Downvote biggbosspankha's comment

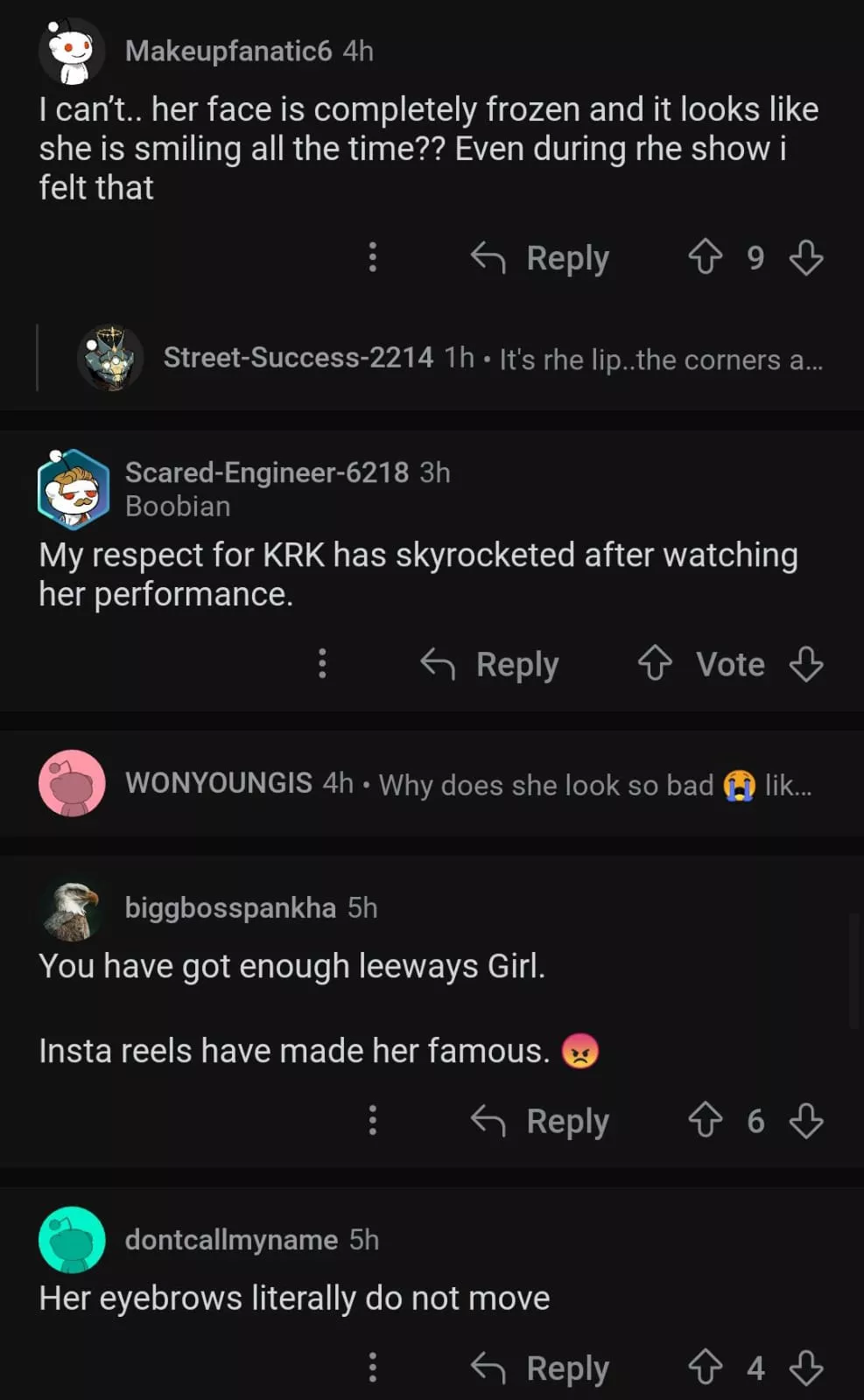805,1121
